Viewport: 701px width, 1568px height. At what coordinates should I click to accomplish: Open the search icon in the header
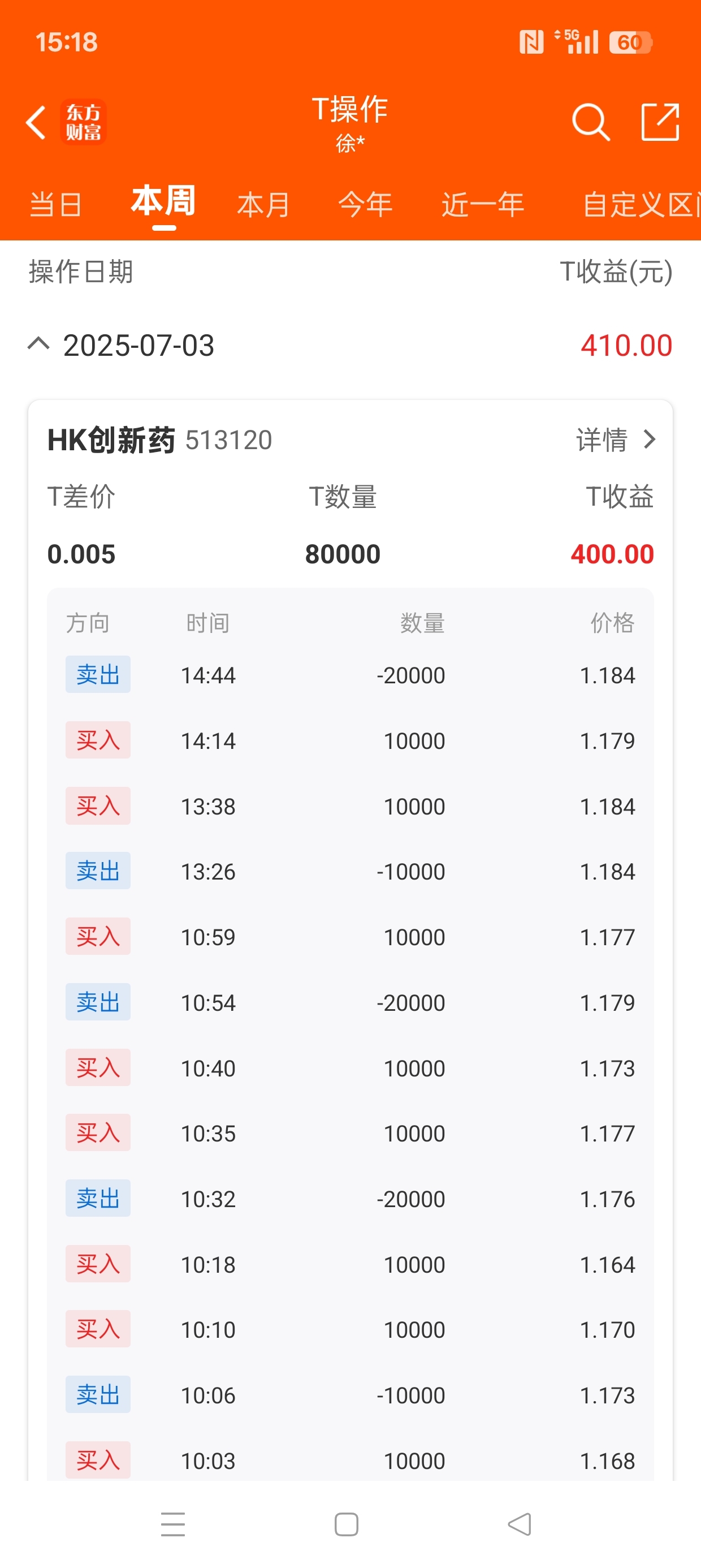click(x=590, y=122)
